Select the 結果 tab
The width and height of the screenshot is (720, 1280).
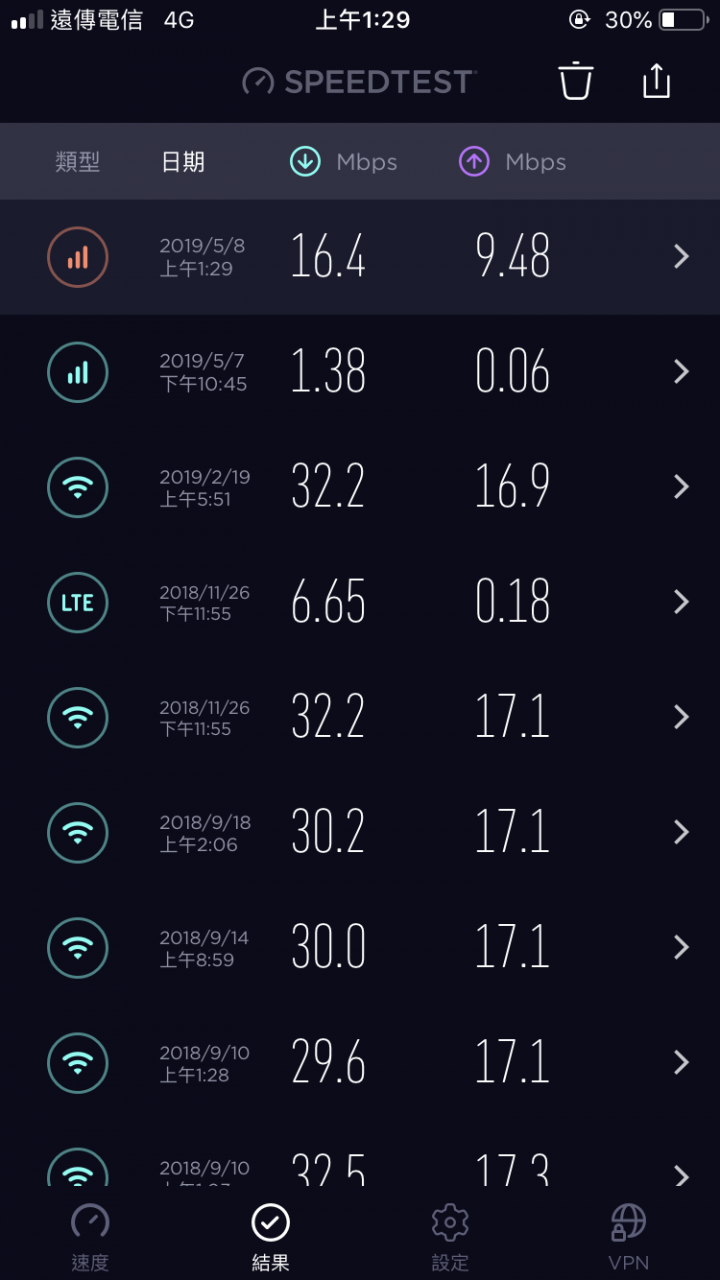click(270, 1238)
